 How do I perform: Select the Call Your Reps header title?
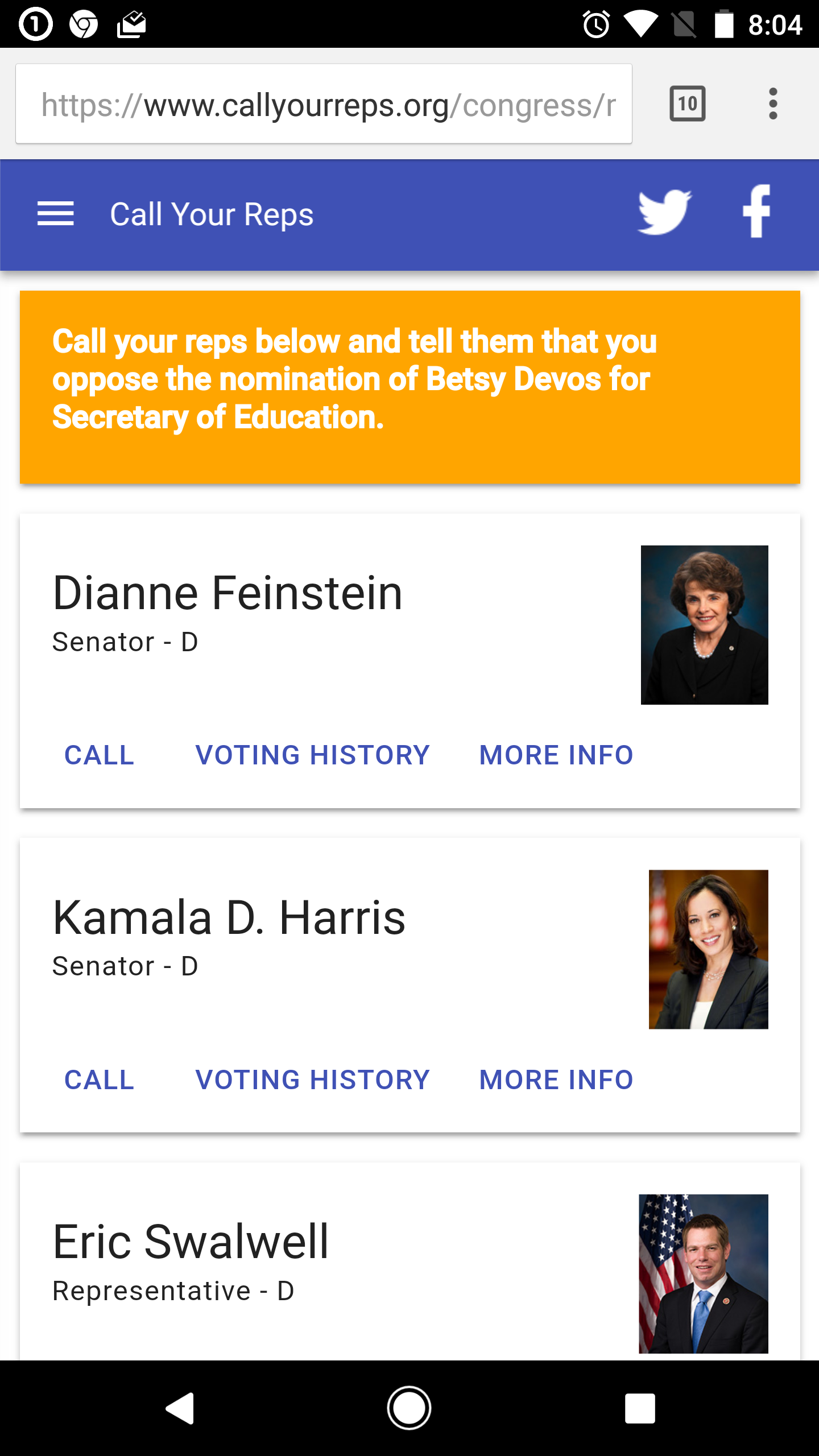tap(211, 214)
